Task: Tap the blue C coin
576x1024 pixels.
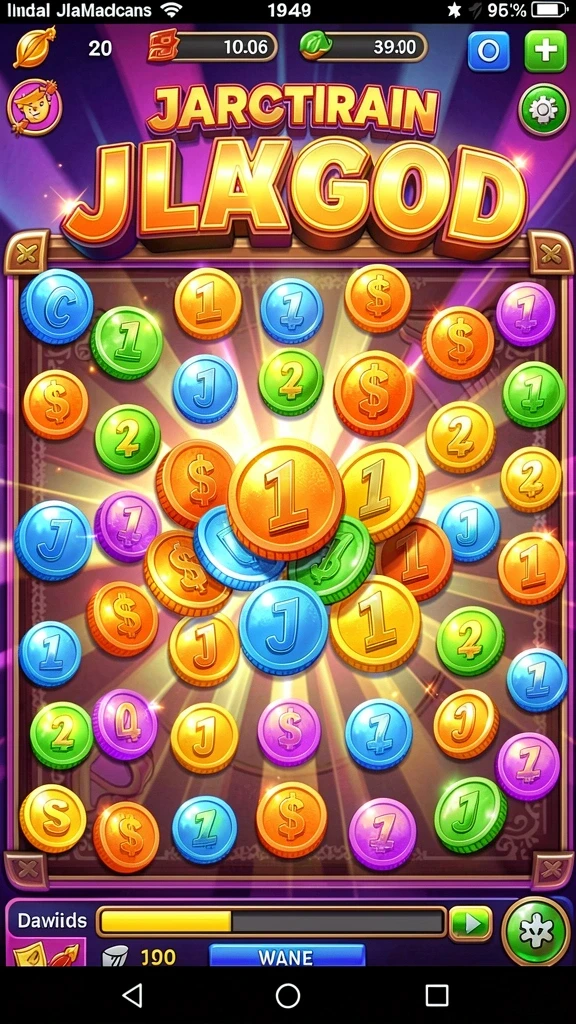Action: (x=57, y=306)
